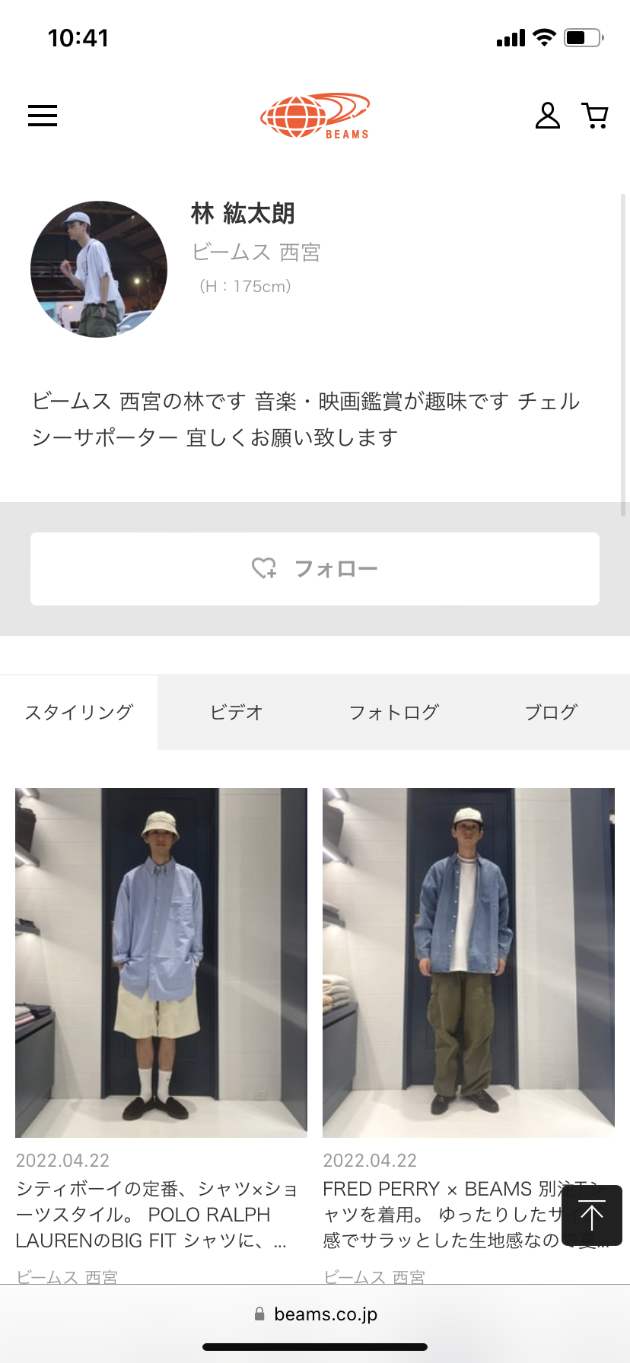Jump back to top of page
630x1363 pixels.
(x=592, y=1215)
